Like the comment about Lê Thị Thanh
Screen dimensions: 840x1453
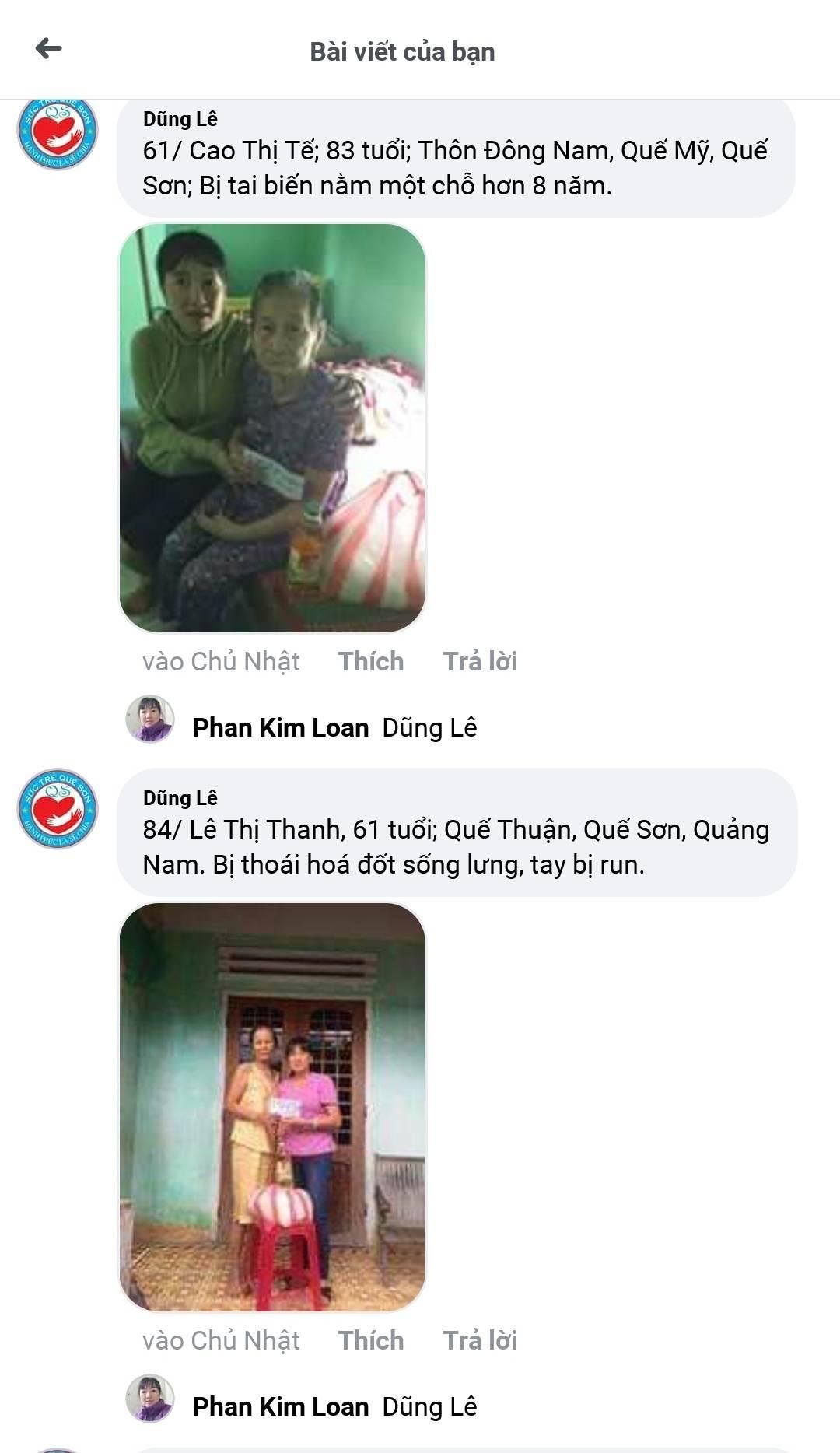click(371, 1340)
